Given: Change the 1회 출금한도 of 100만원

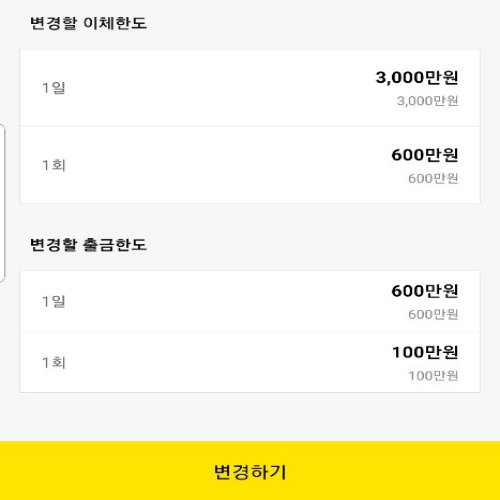Looking at the screenshot, I should click(250, 362).
